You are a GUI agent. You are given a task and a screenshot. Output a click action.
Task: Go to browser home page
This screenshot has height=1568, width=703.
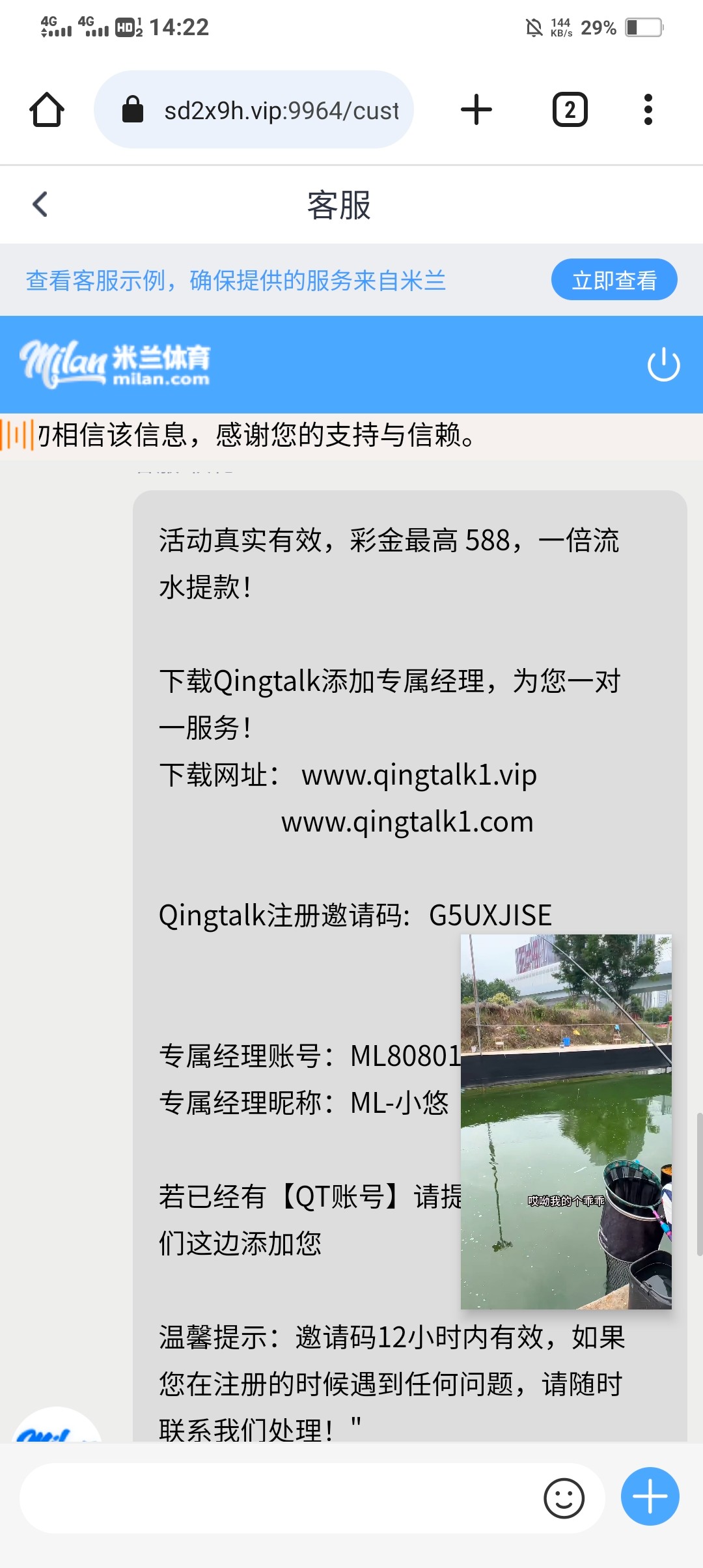[47, 109]
